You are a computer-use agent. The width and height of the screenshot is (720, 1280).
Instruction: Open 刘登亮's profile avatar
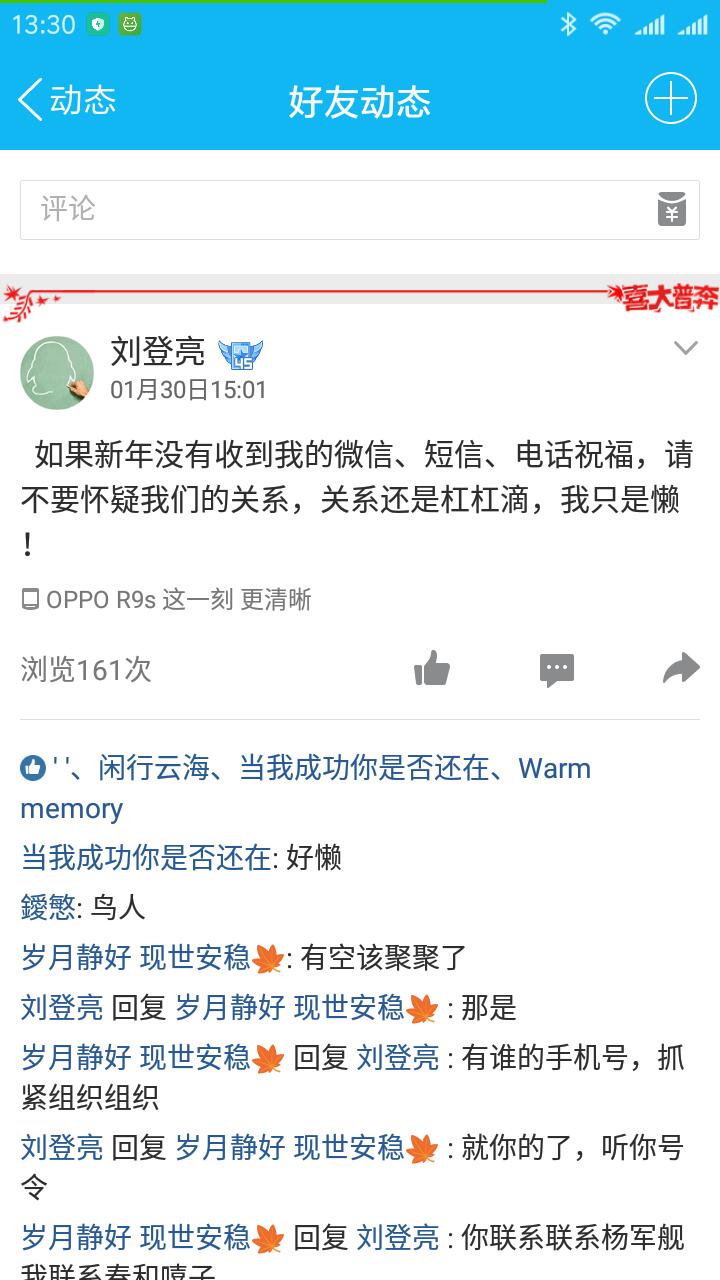pos(57,372)
